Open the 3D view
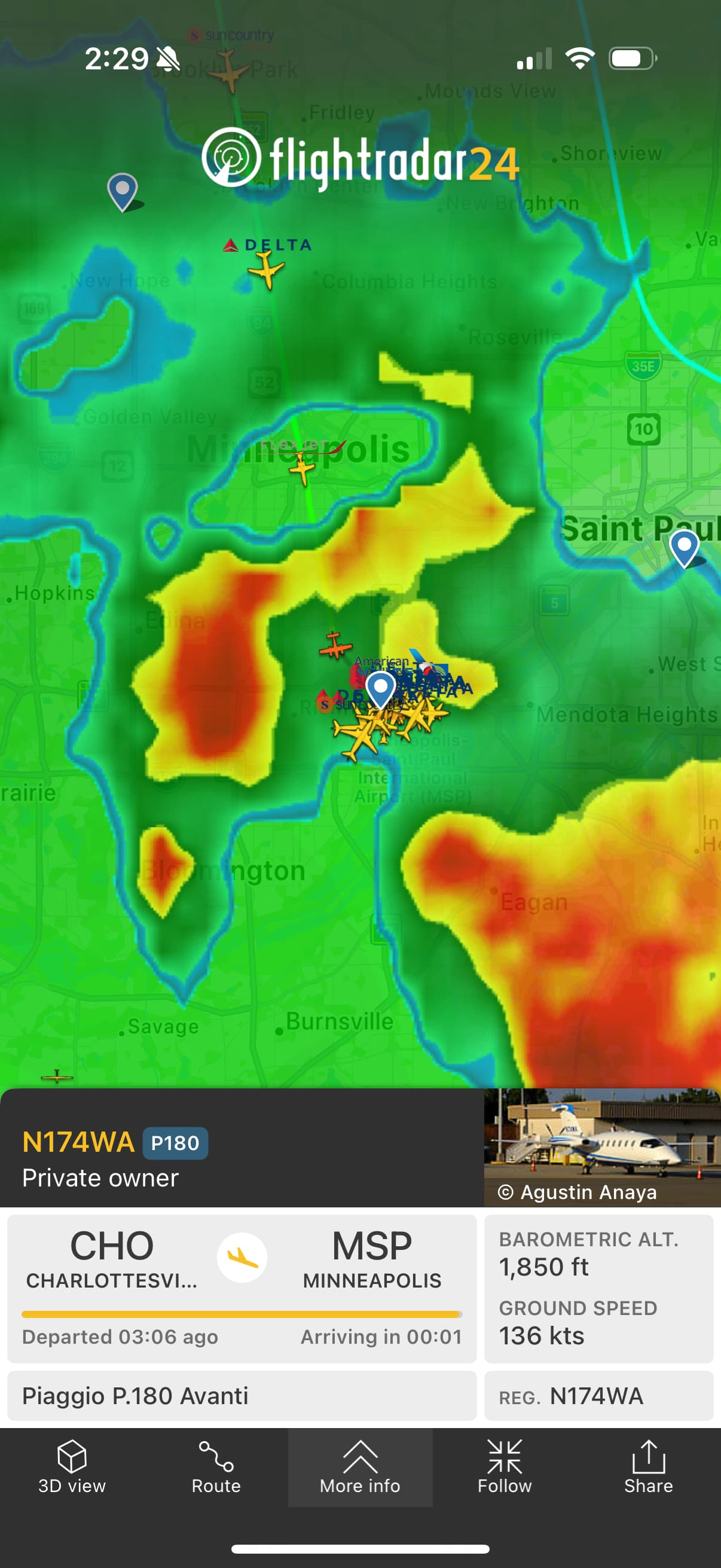 (72, 1468)
